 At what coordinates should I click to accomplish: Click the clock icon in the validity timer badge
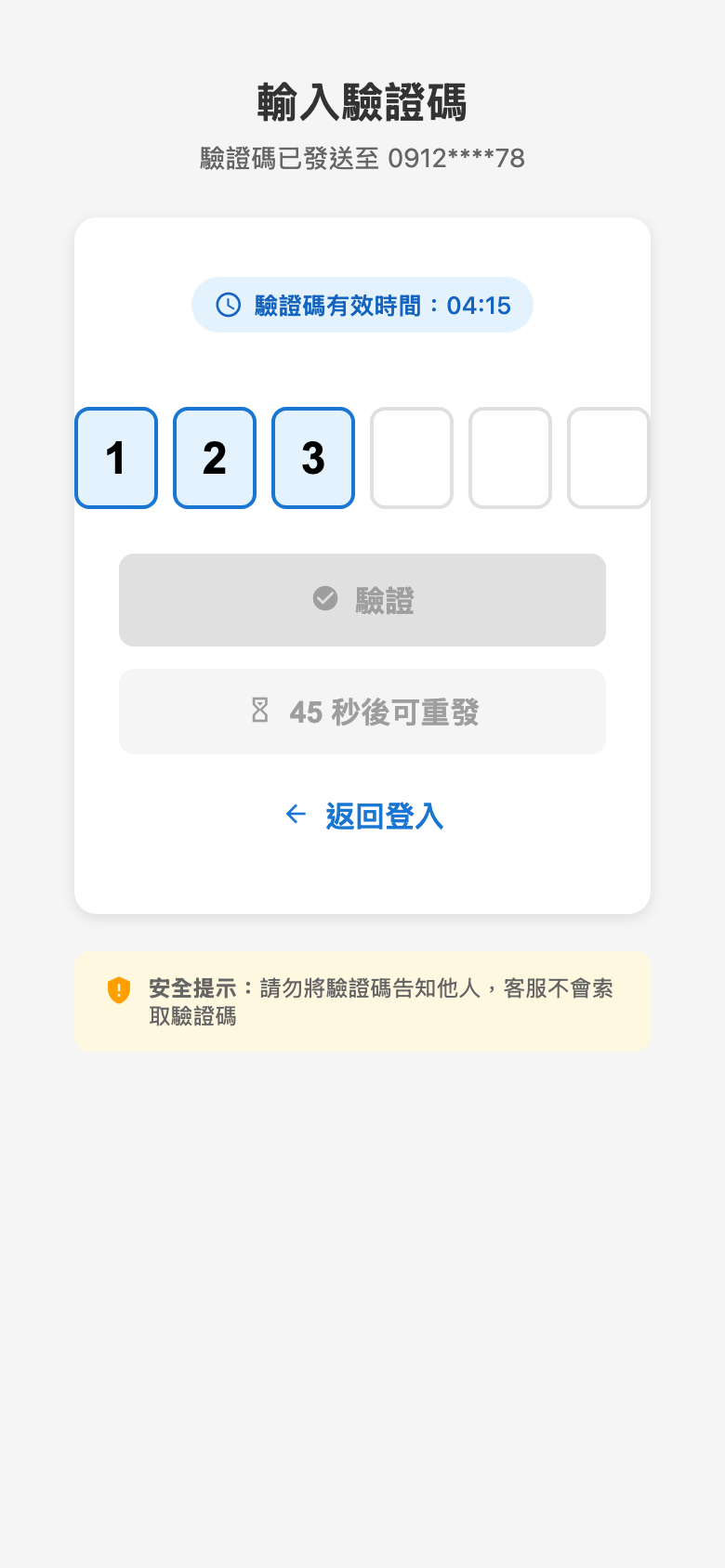[229, 304]
